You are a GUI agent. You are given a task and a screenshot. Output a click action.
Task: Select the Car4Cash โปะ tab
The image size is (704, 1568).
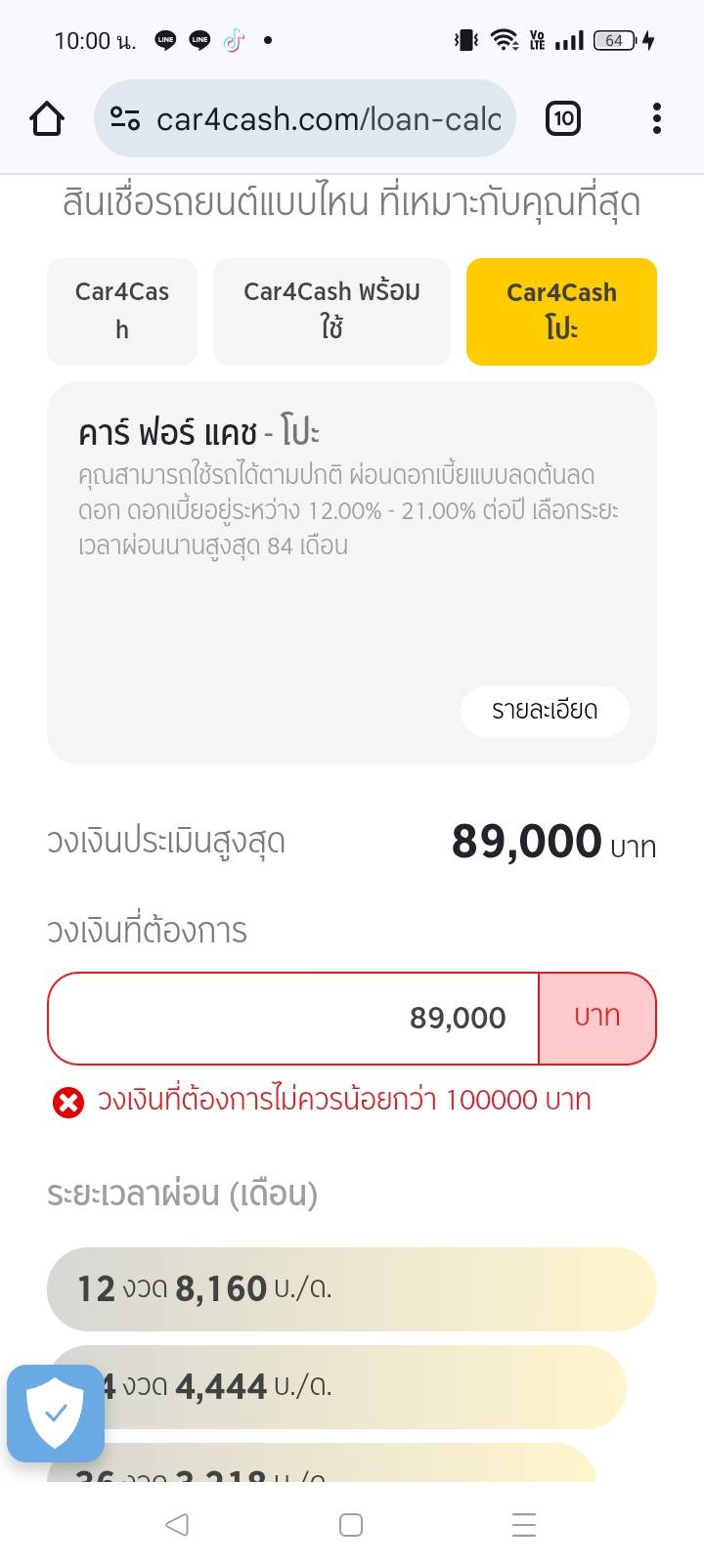coord(561,311)
